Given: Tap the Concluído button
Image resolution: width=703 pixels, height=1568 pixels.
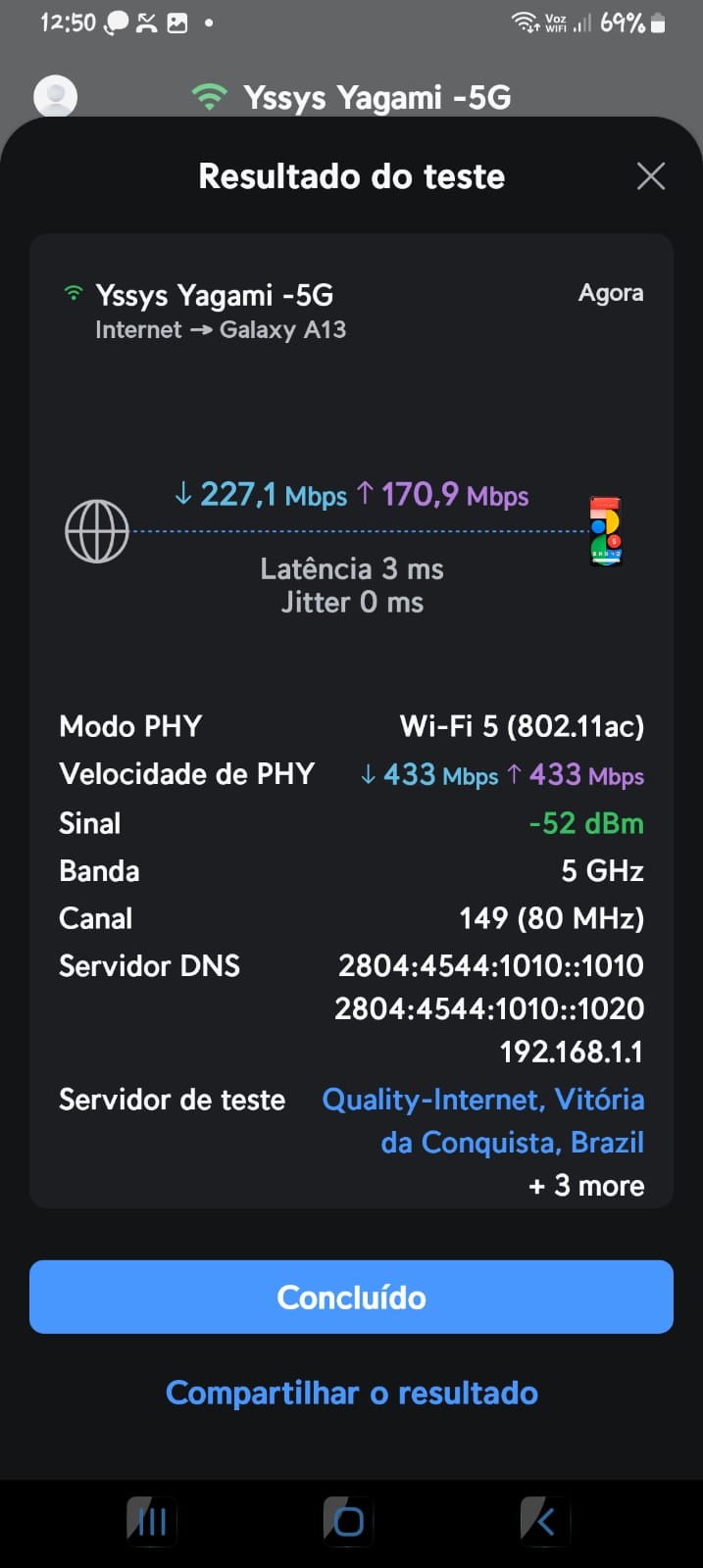Looking at the screenshot, I should click(351, 1297).
